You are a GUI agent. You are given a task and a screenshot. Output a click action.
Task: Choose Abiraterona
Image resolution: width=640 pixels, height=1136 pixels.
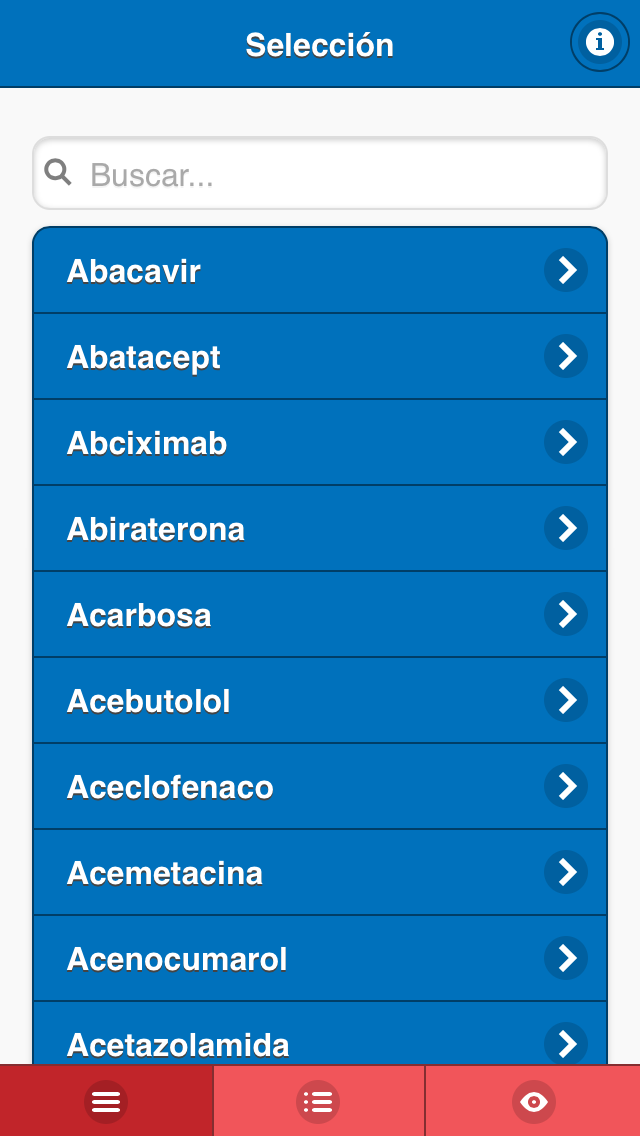coord(320,528)
